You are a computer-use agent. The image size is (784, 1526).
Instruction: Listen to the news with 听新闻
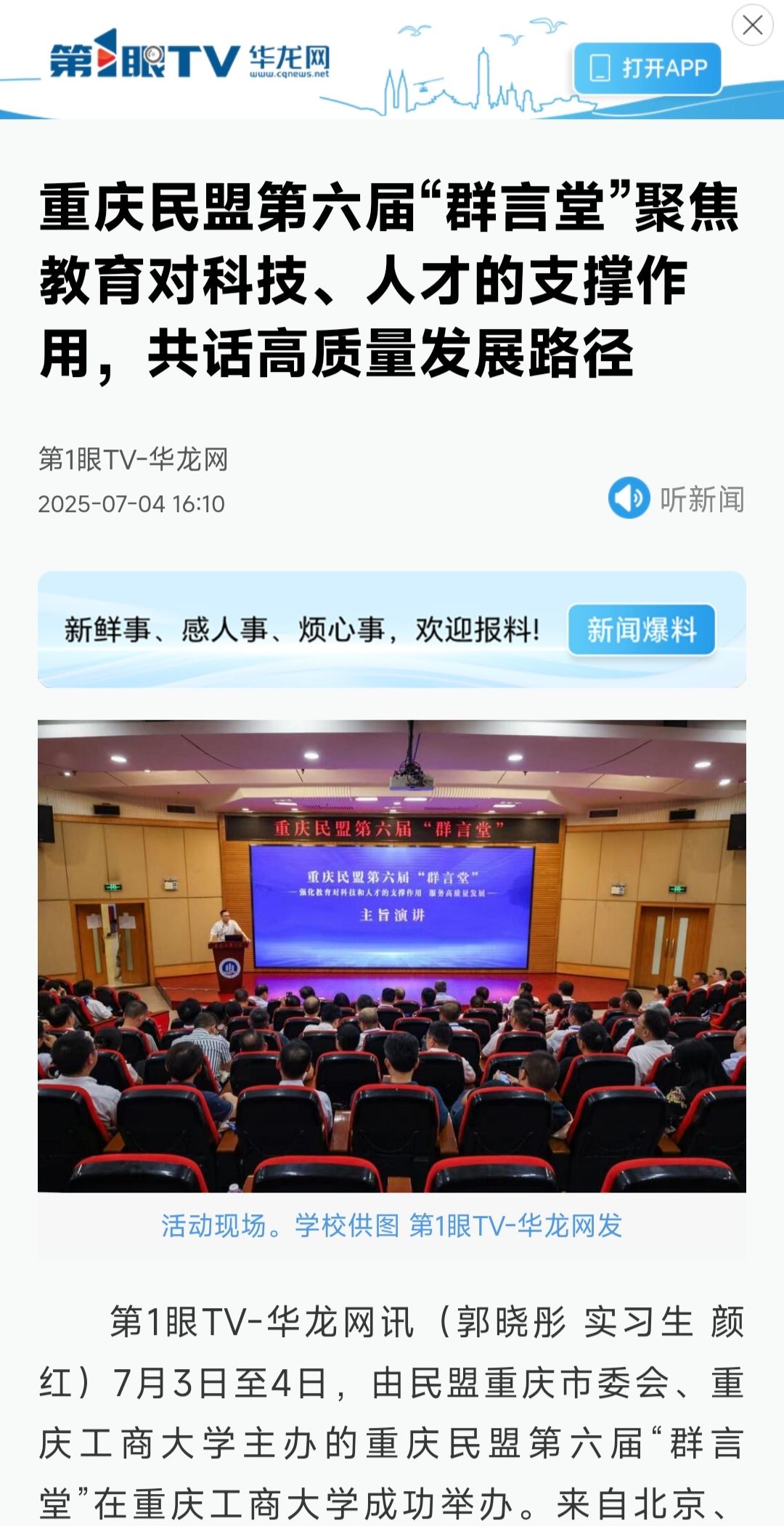click(x=676, y=499)
